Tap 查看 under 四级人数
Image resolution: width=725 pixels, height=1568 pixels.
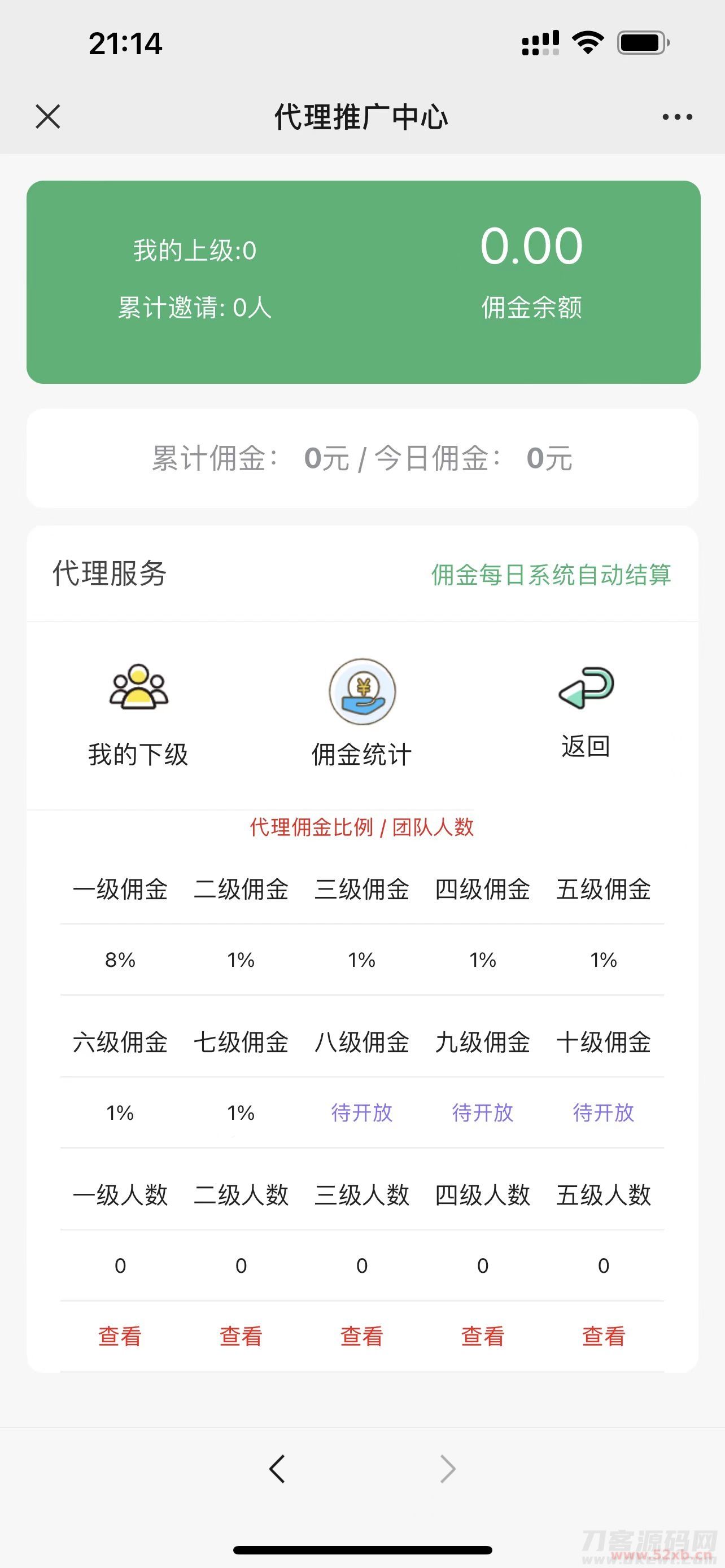[483, 1336]
